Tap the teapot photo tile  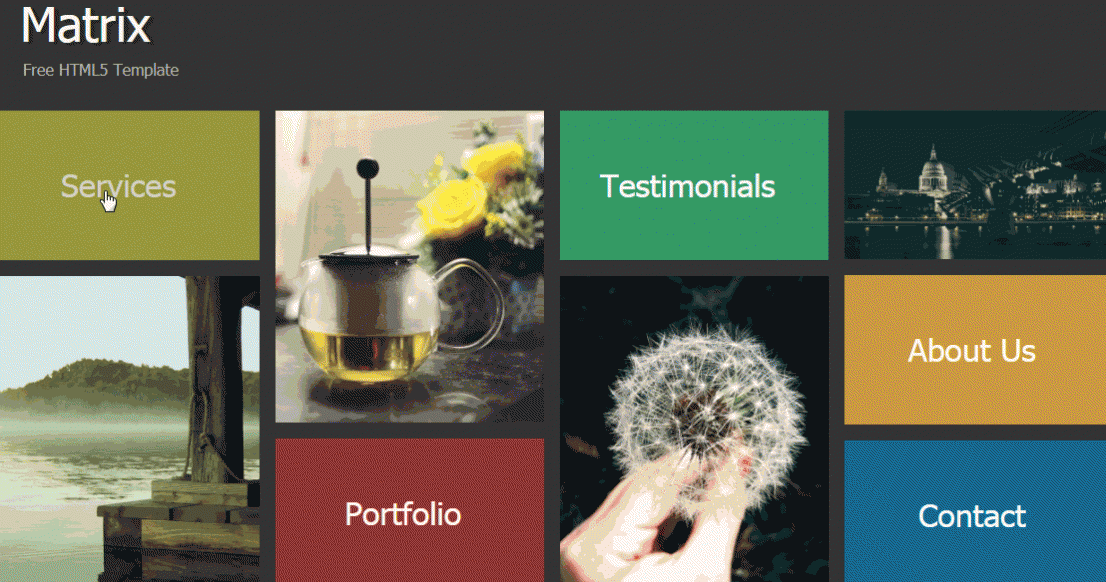point(409,266)
